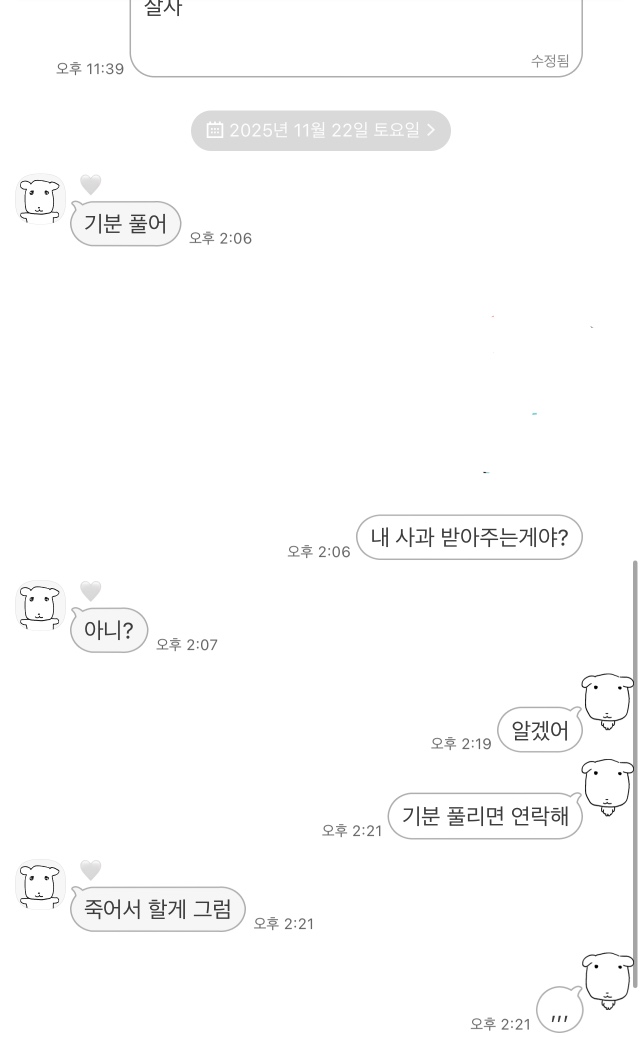This screenshot has width=642, height=1037.
Task: Open my profile picture above "알겠어"
Action: pyautogui.click(x=607, y=700)
